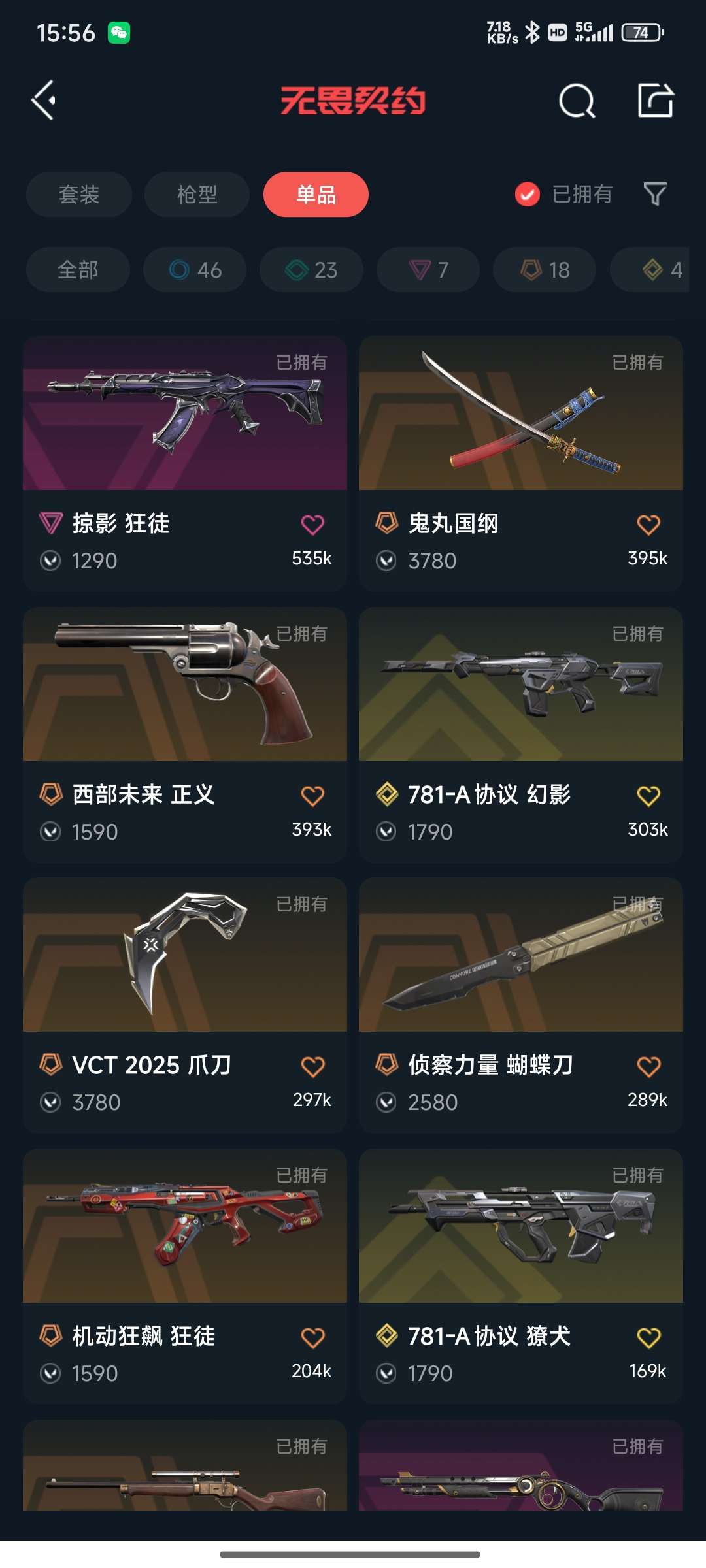
Task: Select the 全部 chip
Action: tap(78, 269)
